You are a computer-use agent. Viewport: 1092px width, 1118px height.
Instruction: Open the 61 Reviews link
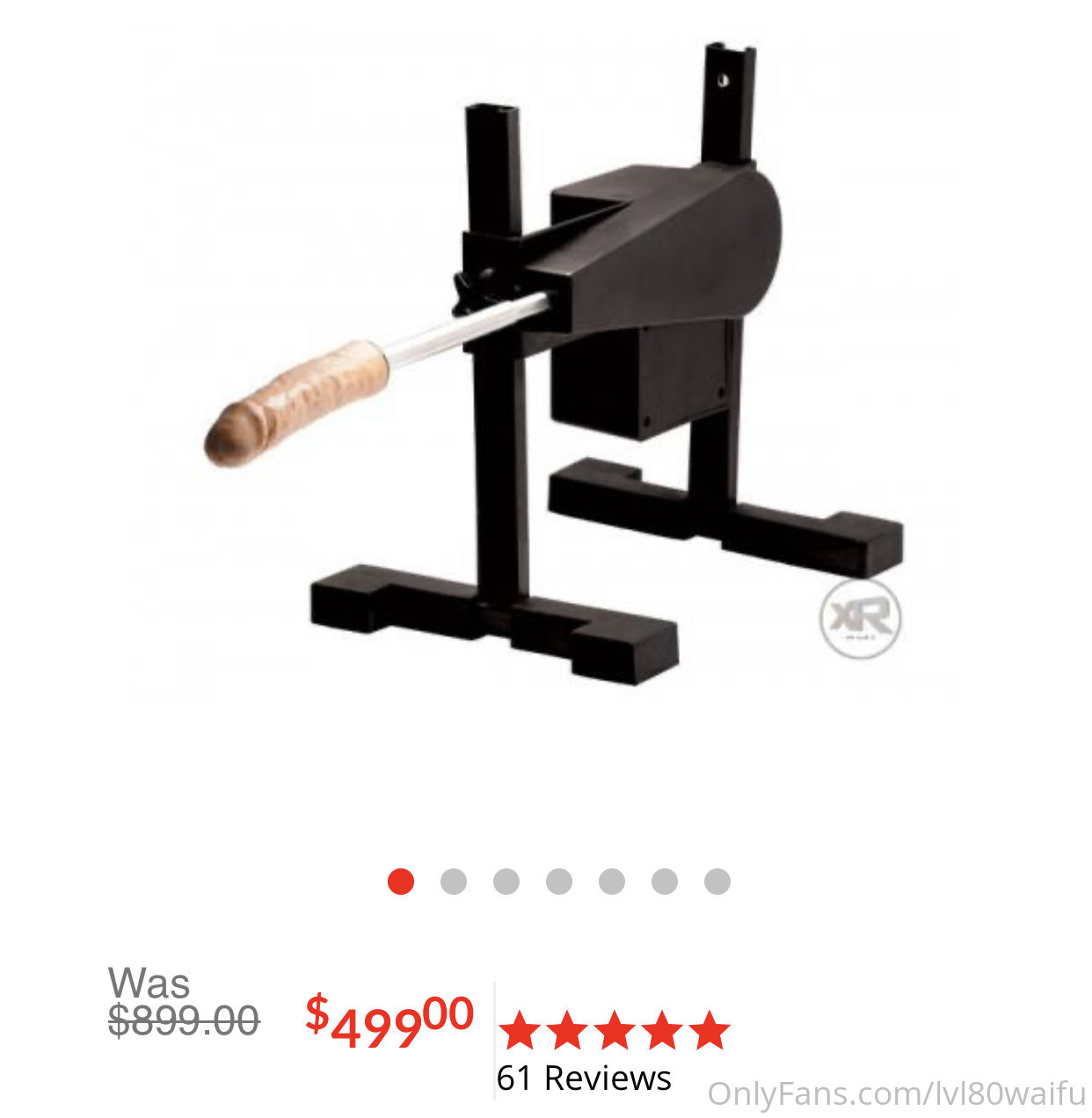pyautogui.click(x=584, y=1078)
